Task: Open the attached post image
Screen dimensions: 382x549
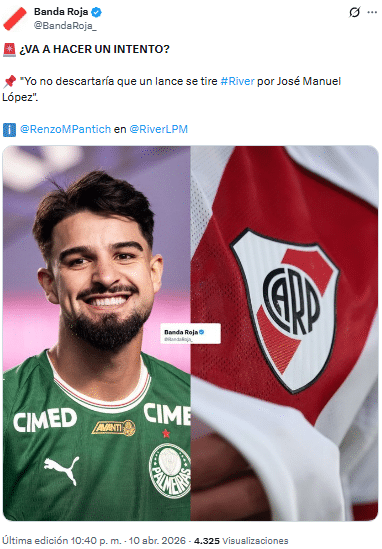Action: pos(191,333)
